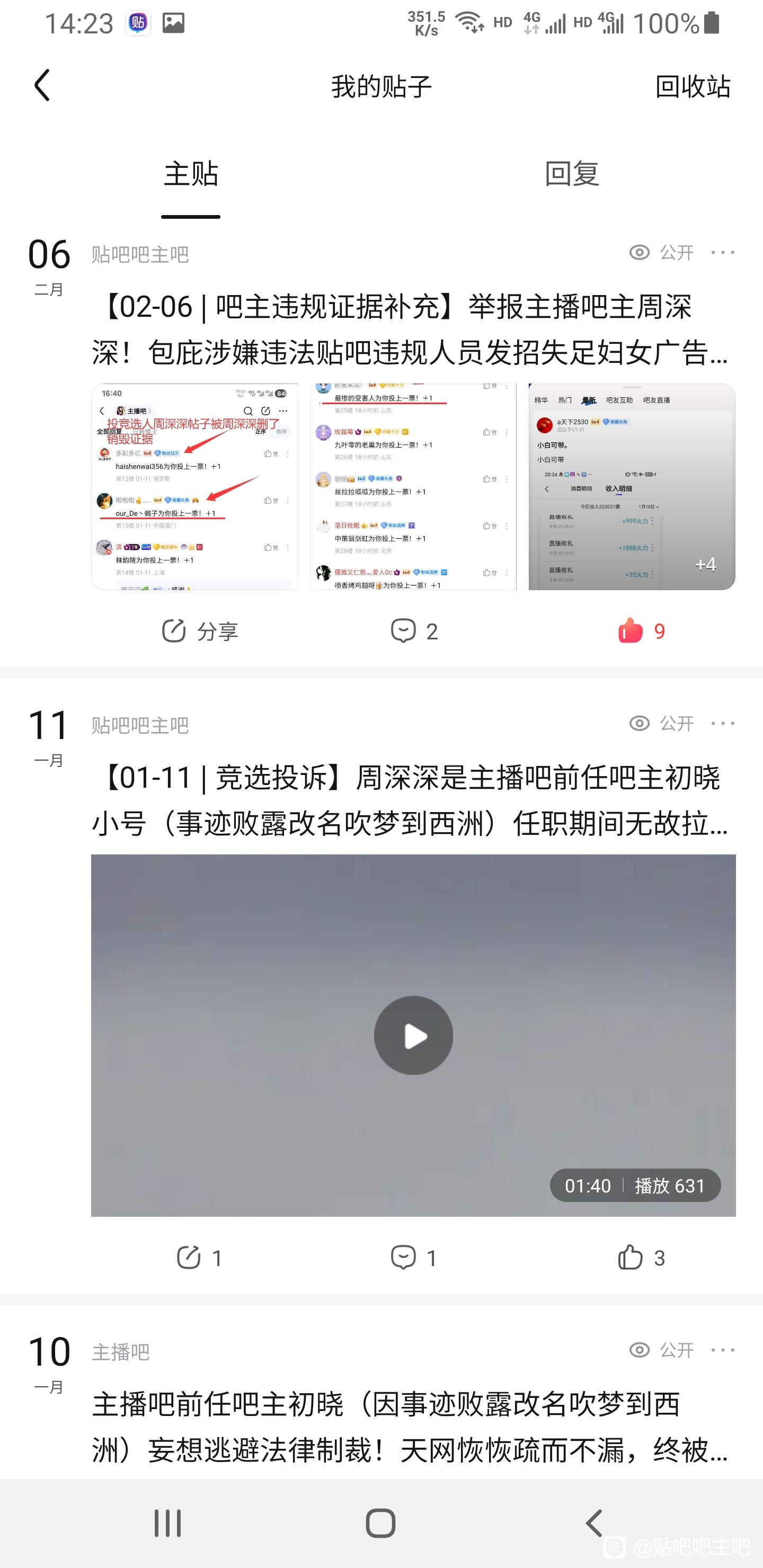
Task: Select the 主贴 tab
Action: 191,174
